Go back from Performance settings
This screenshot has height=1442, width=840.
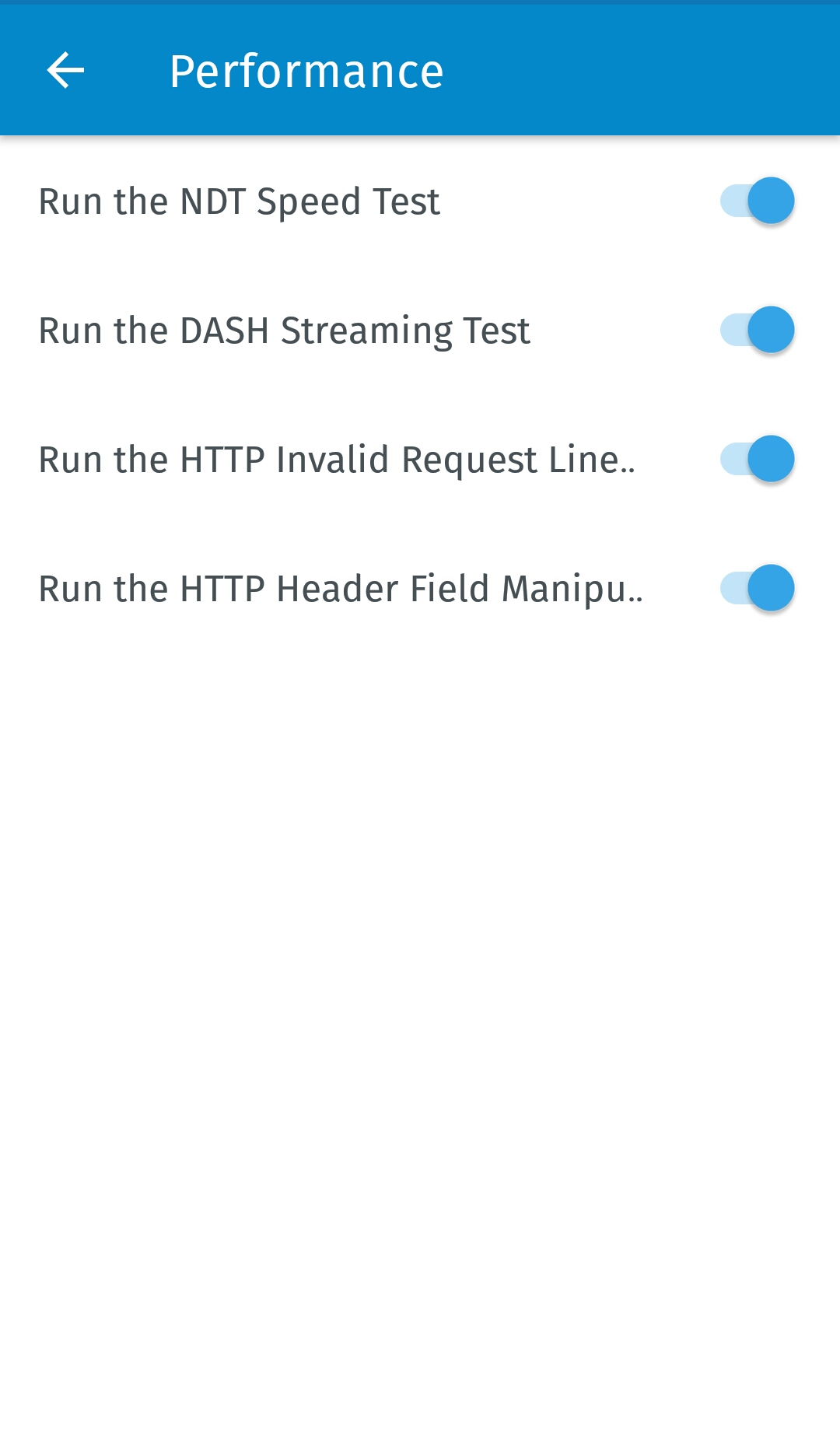(x=65, y=71)
